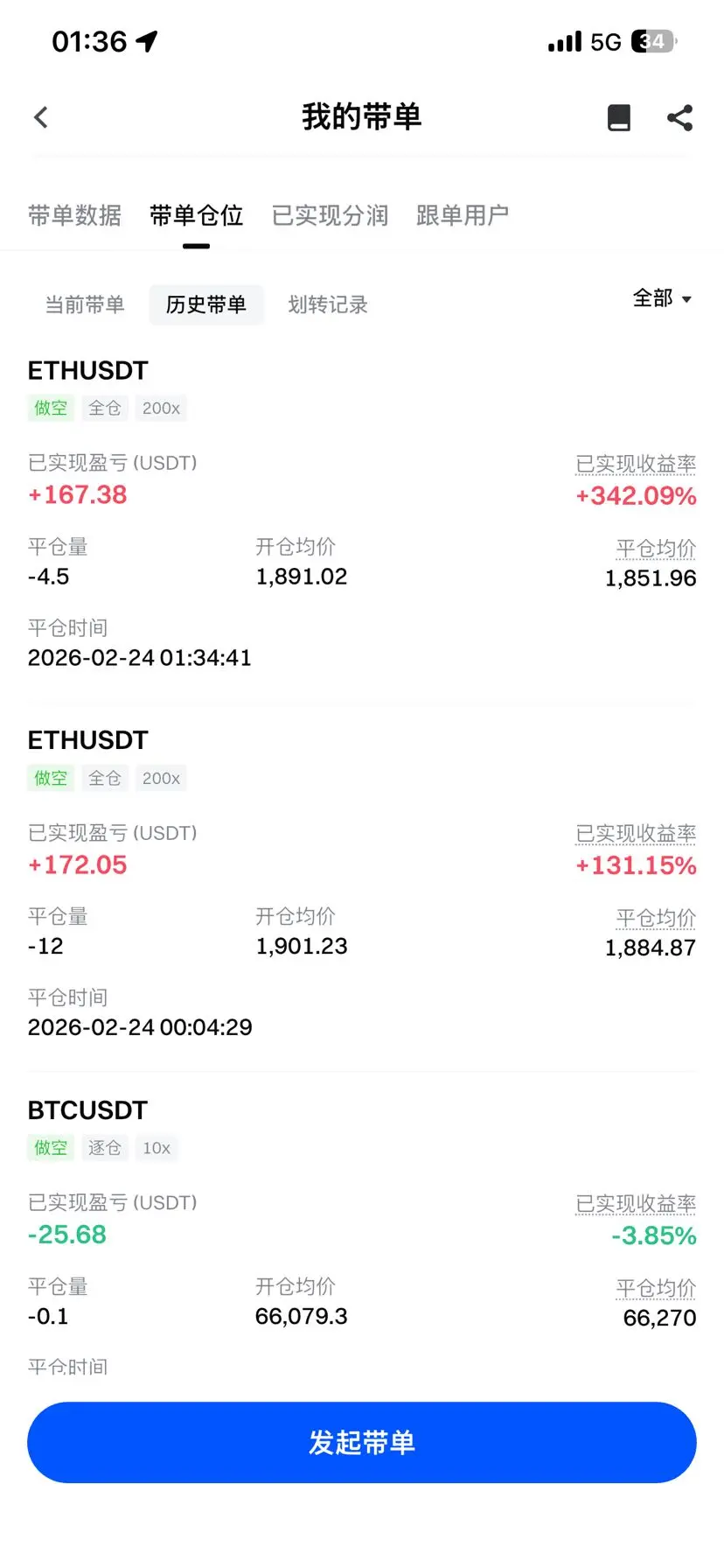Expand the 全部 filter dropdown
This screenshot has width=724, height=1568.
[x=662, y=298]
